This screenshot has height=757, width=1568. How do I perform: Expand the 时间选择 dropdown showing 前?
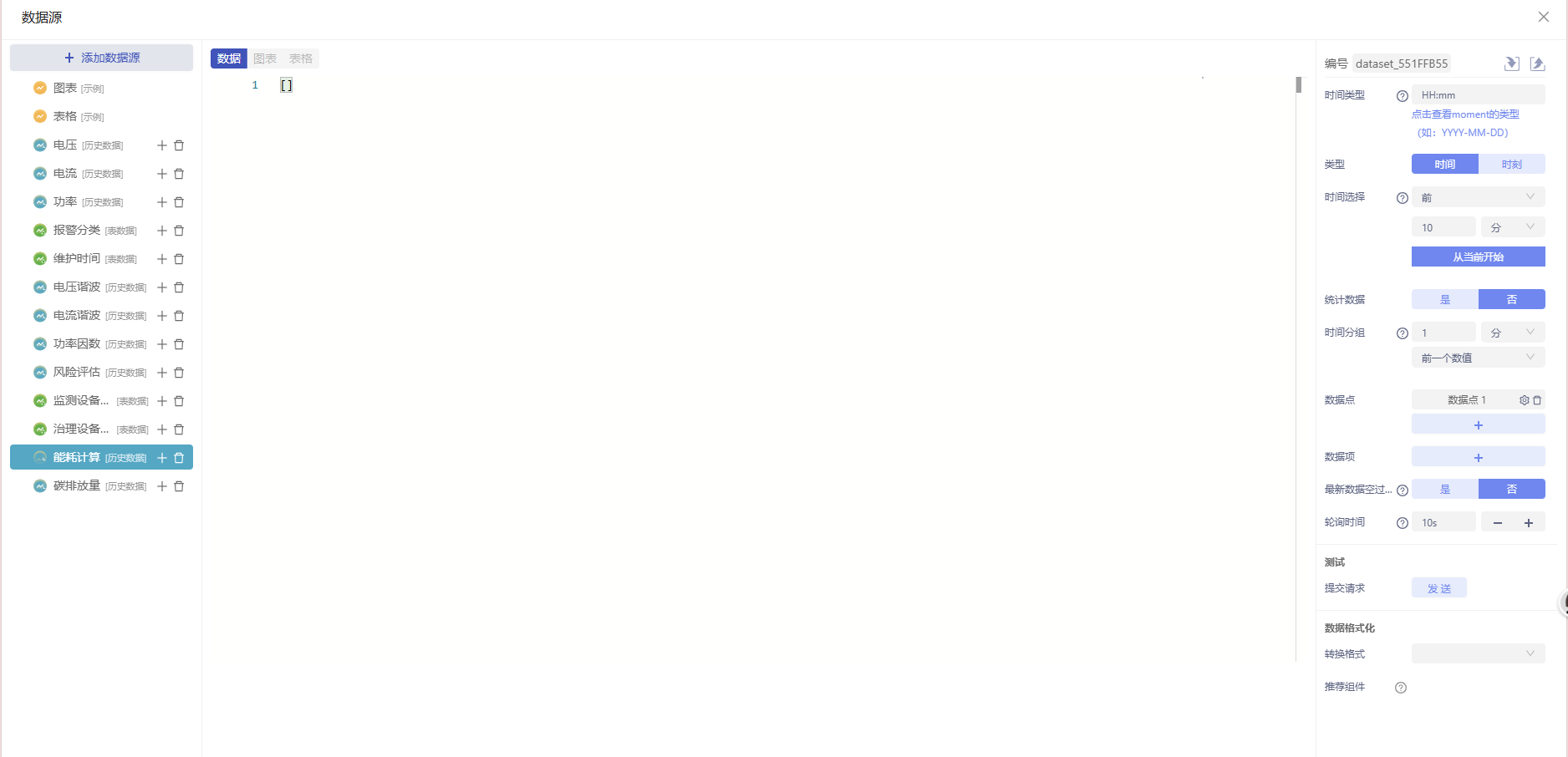[x=1478, y=197]
